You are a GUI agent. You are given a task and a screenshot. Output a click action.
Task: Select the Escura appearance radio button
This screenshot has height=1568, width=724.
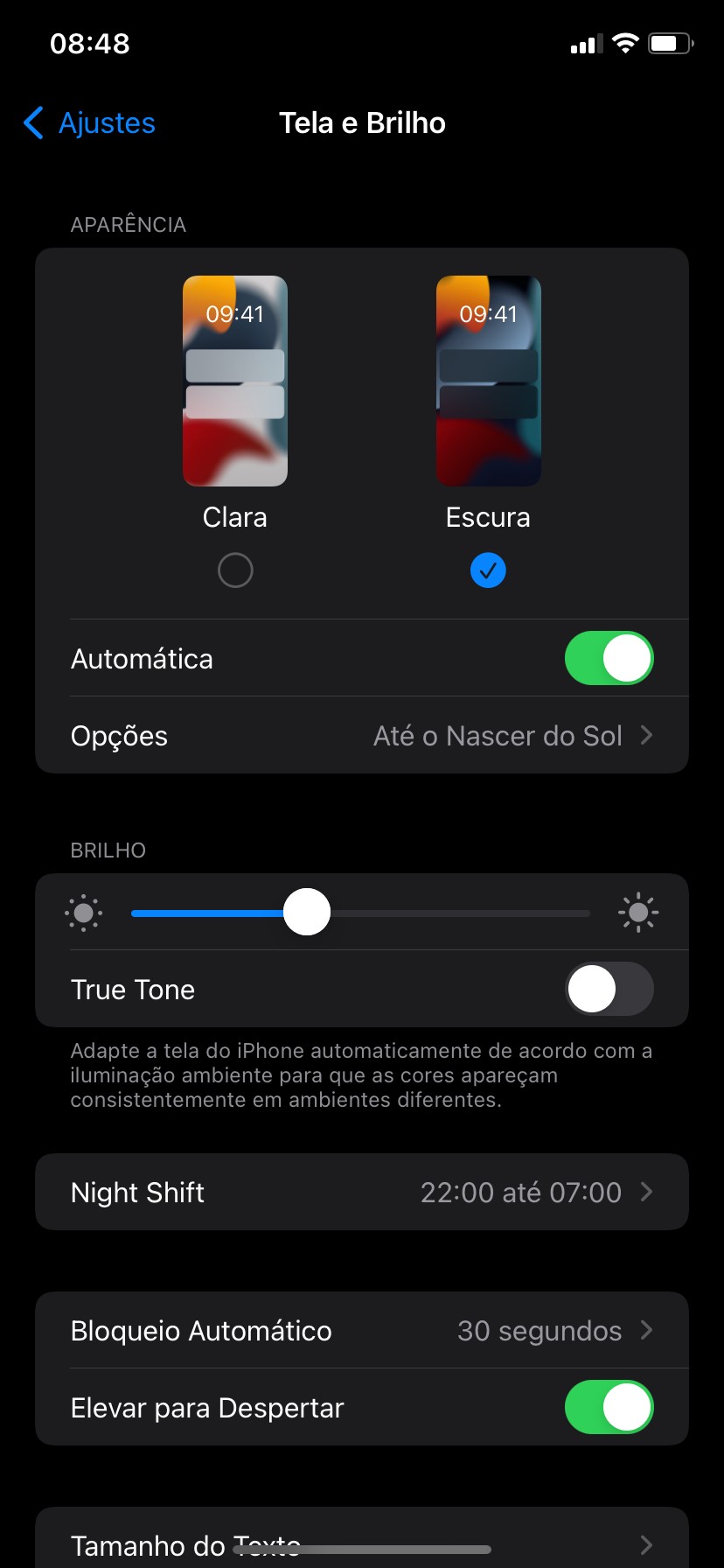tap(488, 570)
